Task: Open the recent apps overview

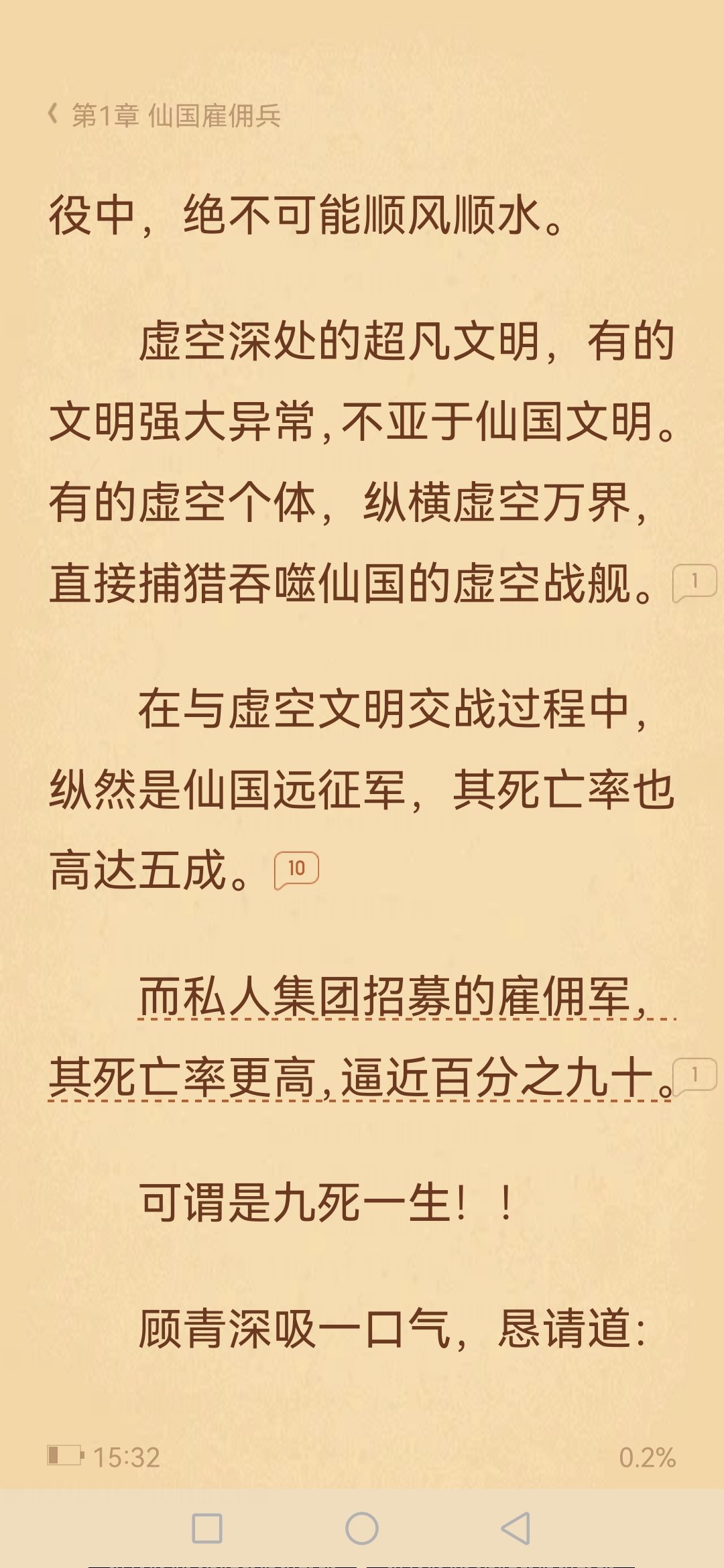Action: pos(207,1528)
